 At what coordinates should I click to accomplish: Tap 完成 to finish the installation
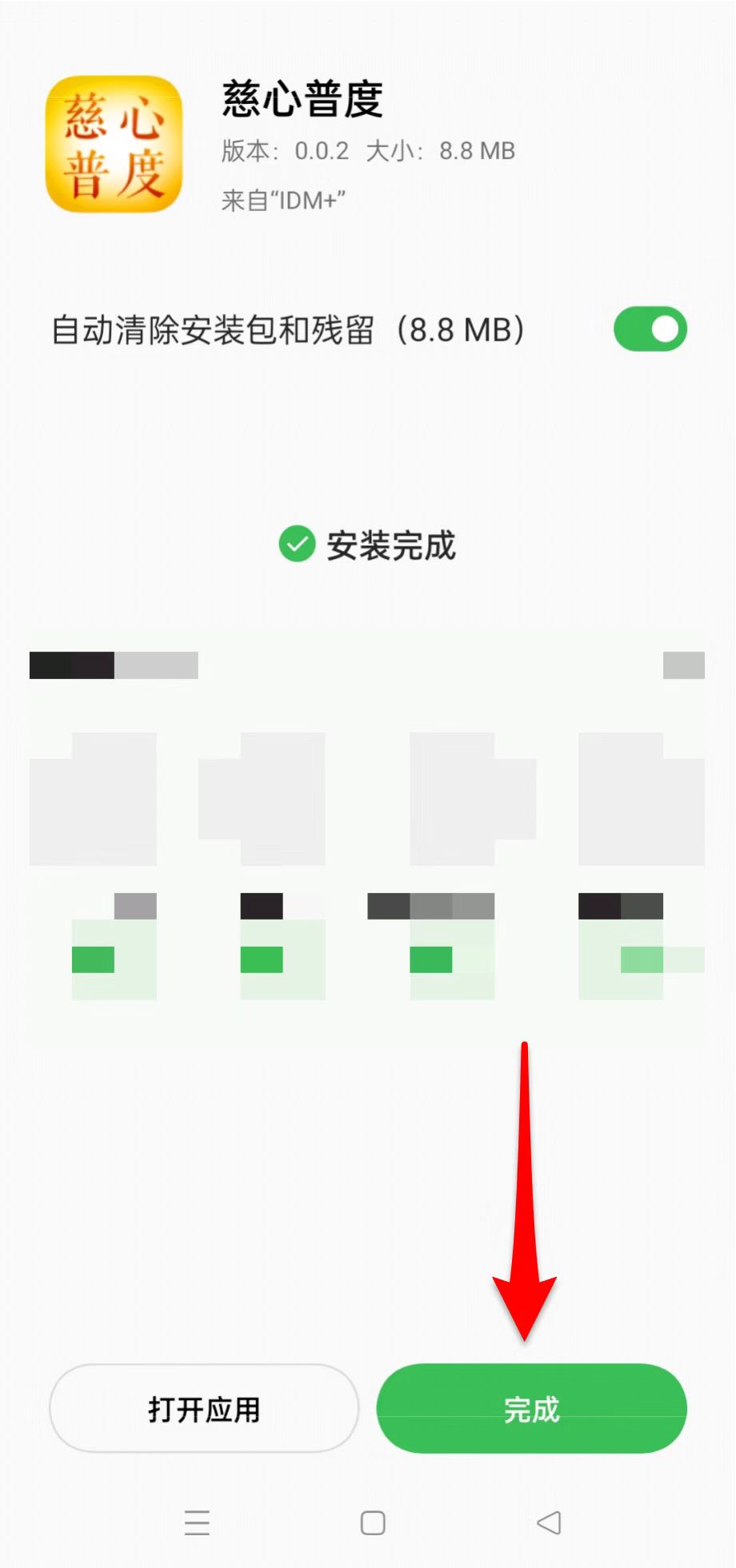(x=531, y=1409)
